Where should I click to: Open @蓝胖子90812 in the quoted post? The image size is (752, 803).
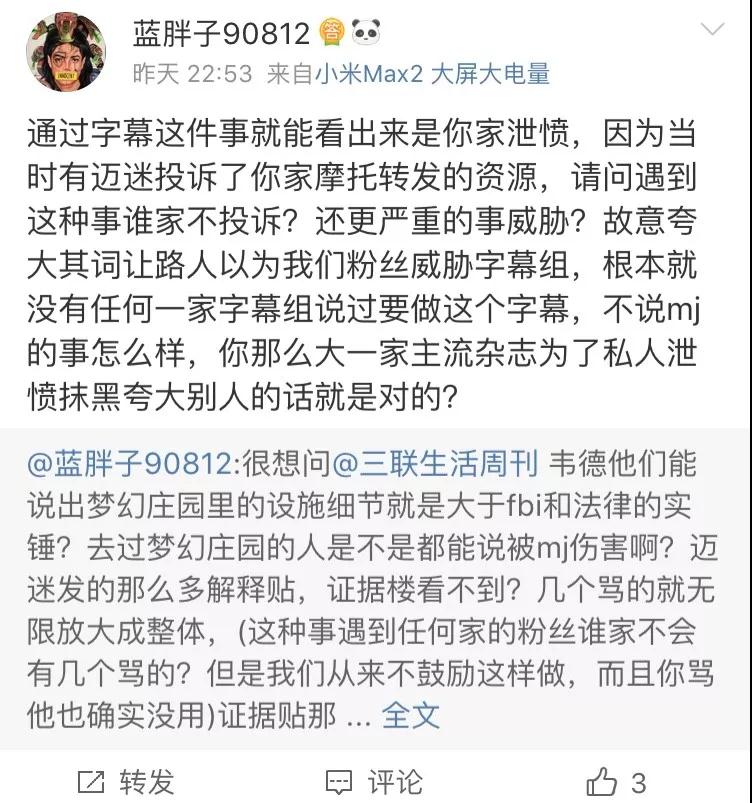tap(128, 465)
